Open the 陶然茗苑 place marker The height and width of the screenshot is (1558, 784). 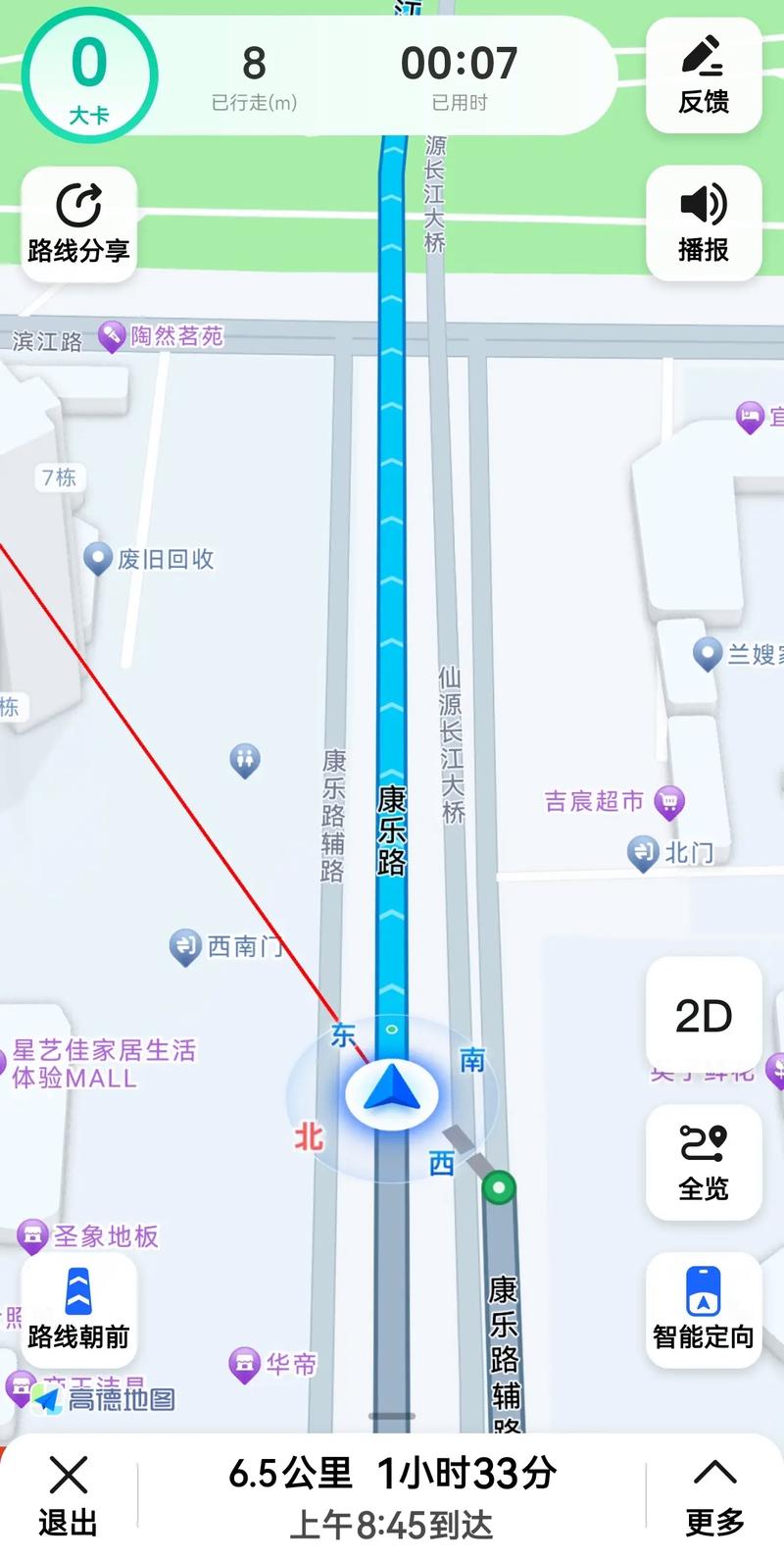112,337
